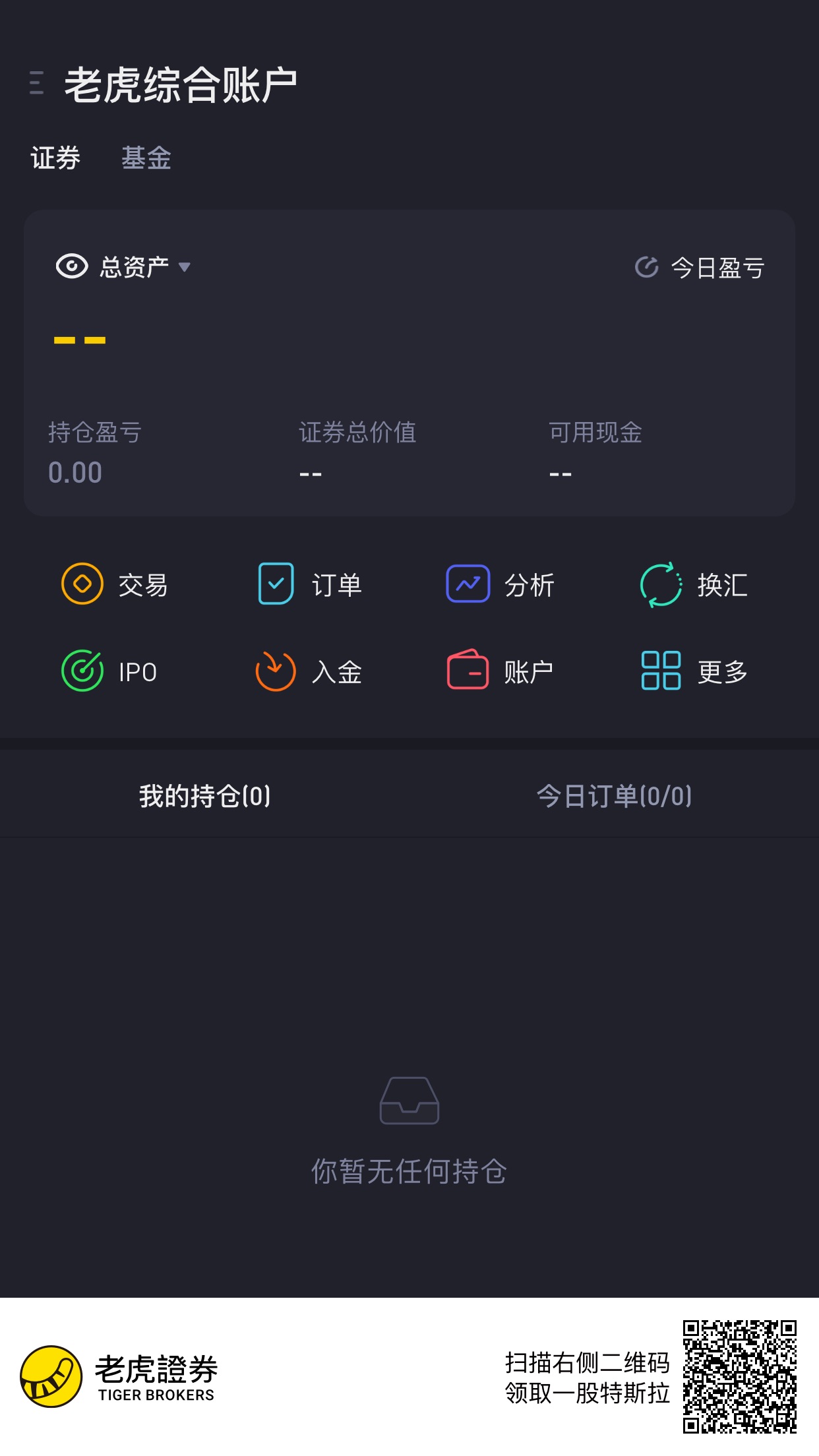Image resolution: width=819 pixels, height=1456 pixels.
Task: Select 我的持仓(0) tab
Action: pyautogui.click(x=204, y=796)
